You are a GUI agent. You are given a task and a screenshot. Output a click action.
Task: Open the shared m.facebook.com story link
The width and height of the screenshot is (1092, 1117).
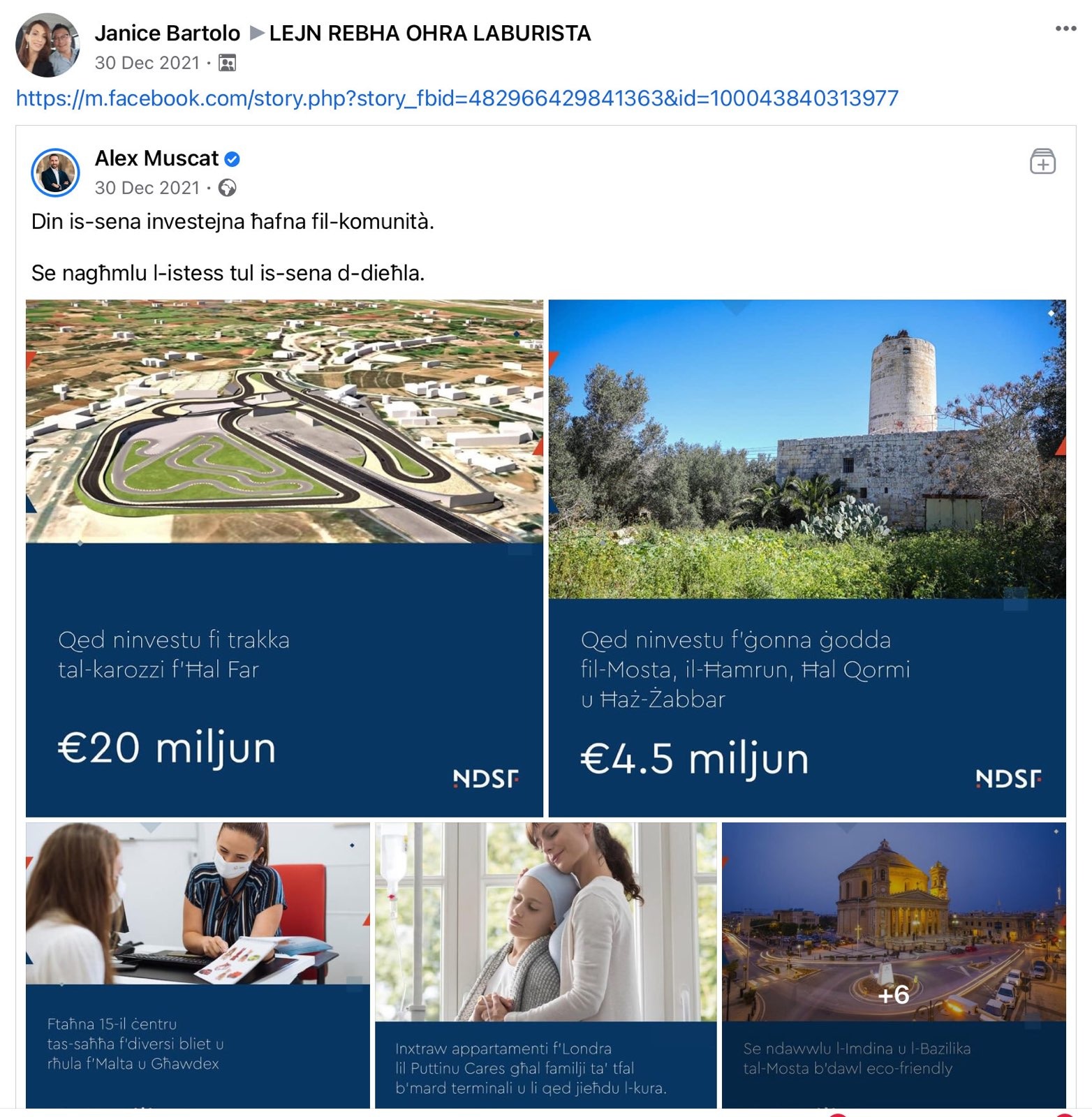pos(457,98)
